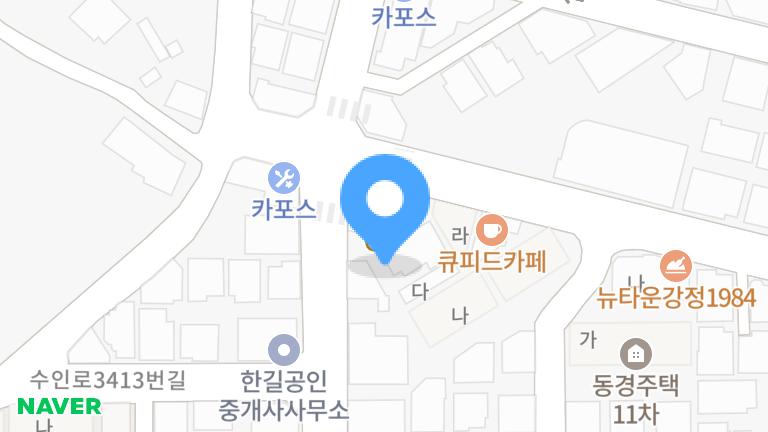Select the 한길공인중개사사무소 place marker
The width and height of the screenshot is (768, 432).
click(x=285, y=350)
